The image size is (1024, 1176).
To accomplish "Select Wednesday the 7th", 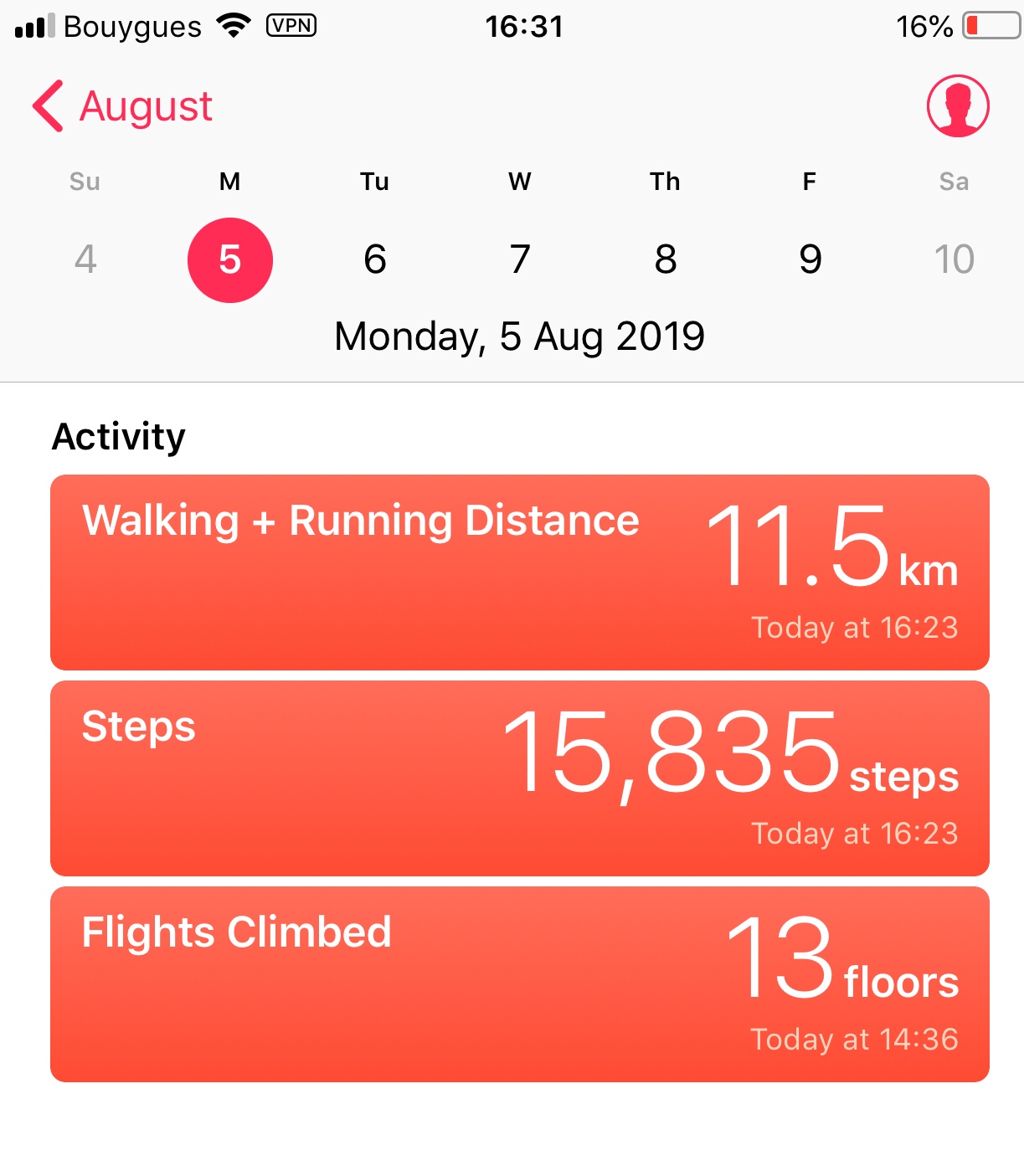I will [x=520, y=259].
